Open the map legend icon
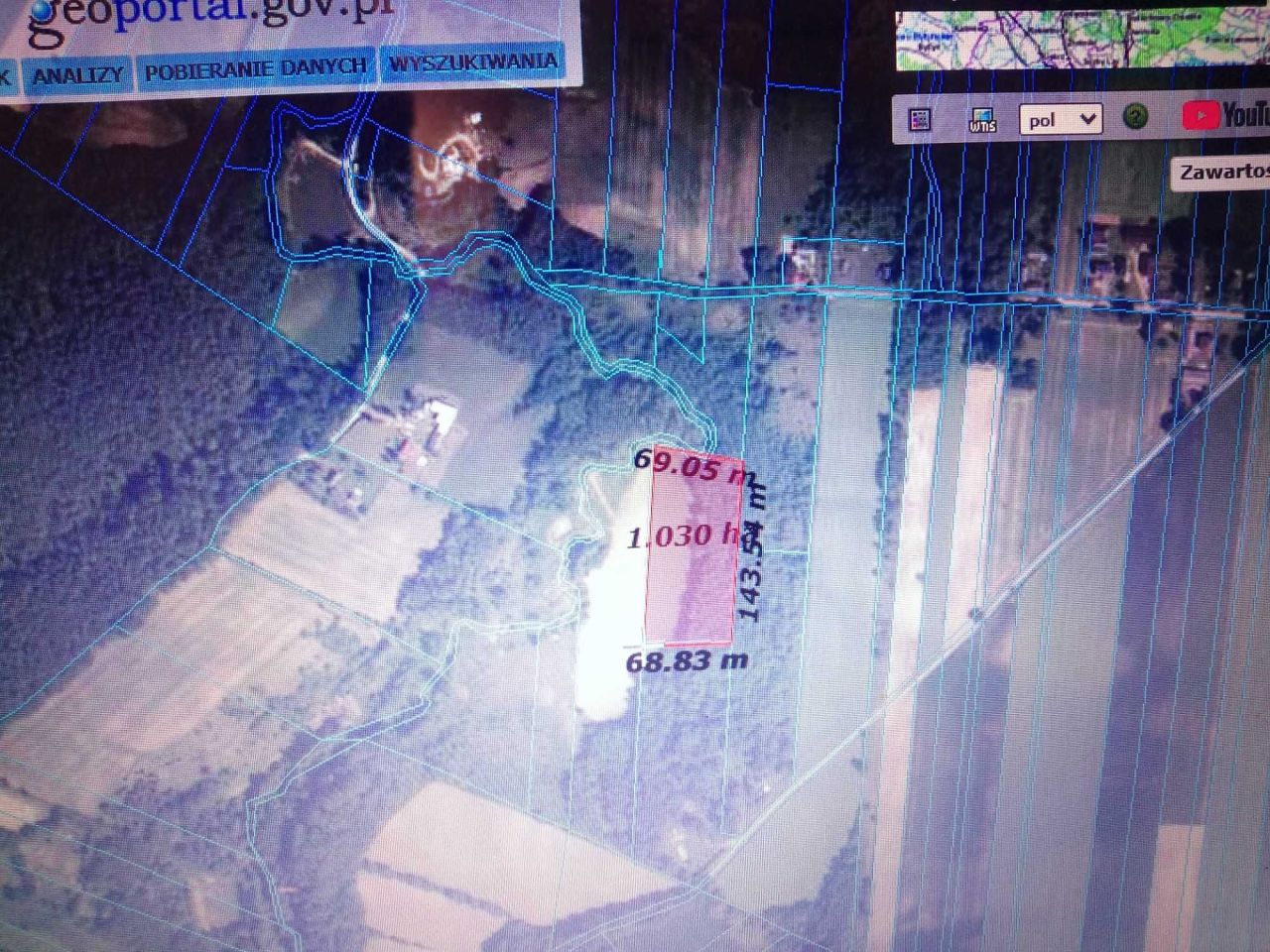Image resolution: width=1270 pixels, height=952 pixels. pyautogui.click(x=920, y=120)
